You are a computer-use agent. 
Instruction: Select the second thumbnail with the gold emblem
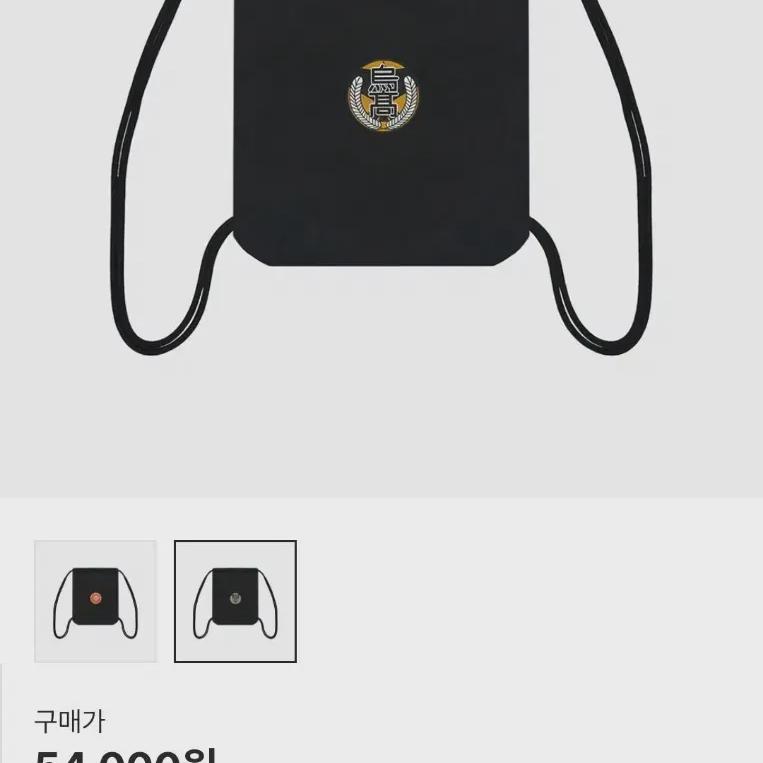(236, 601)
